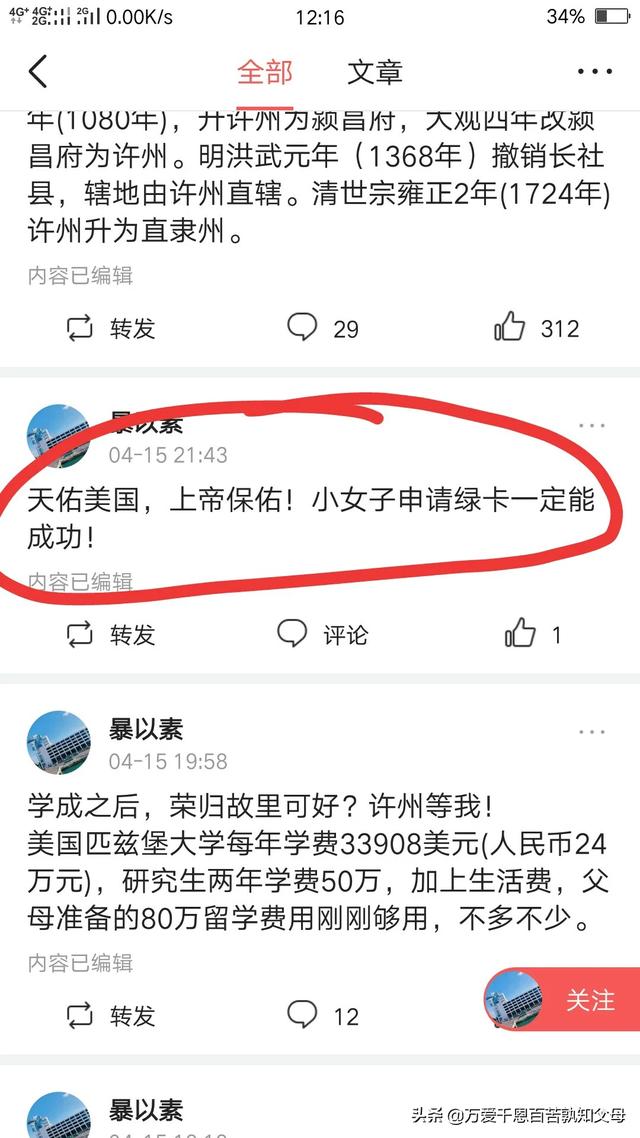Open post options for the 04-15 19:58 post
640x1138 pixels.
coord(591,732)
